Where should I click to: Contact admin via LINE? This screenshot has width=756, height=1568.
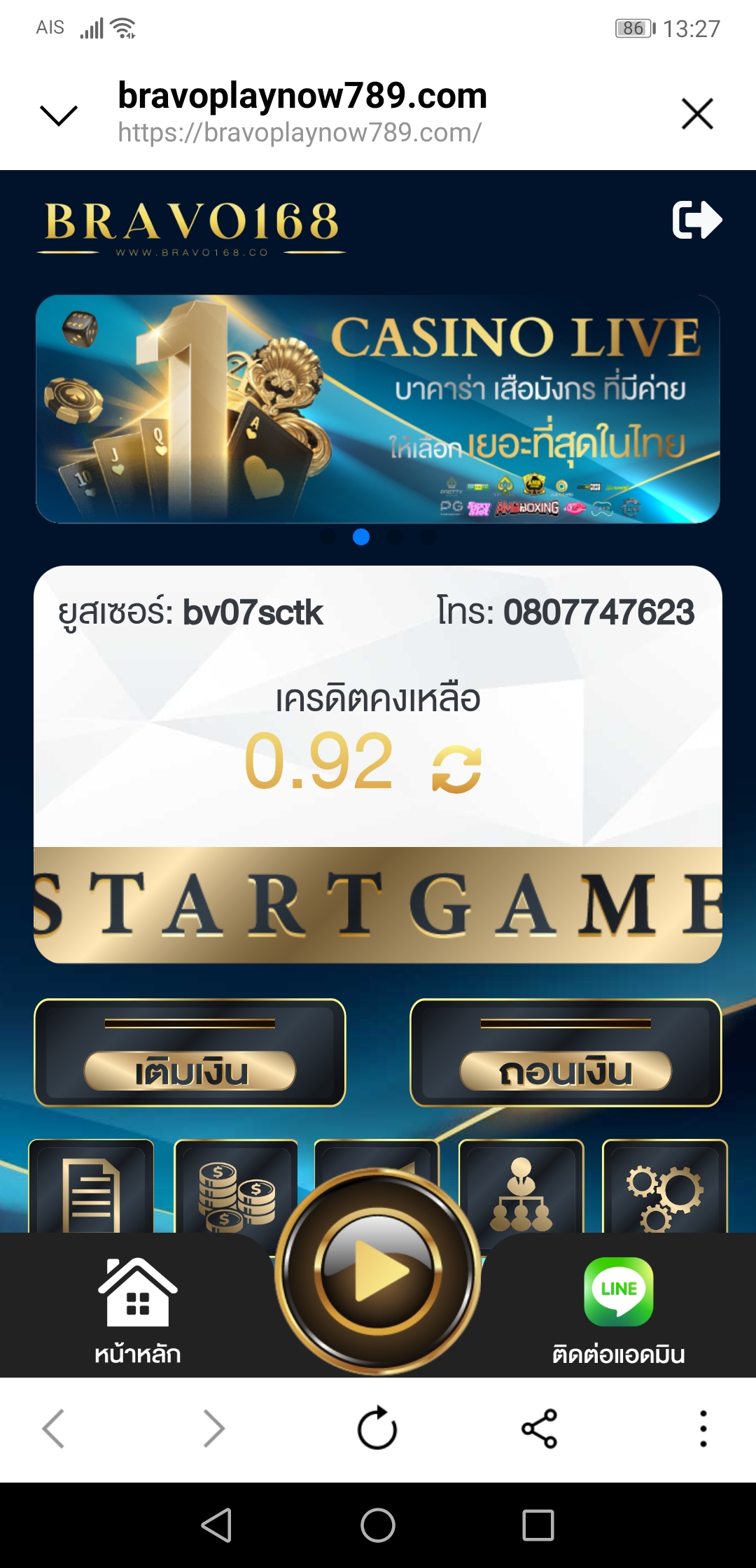click(x=618, y=1310)
